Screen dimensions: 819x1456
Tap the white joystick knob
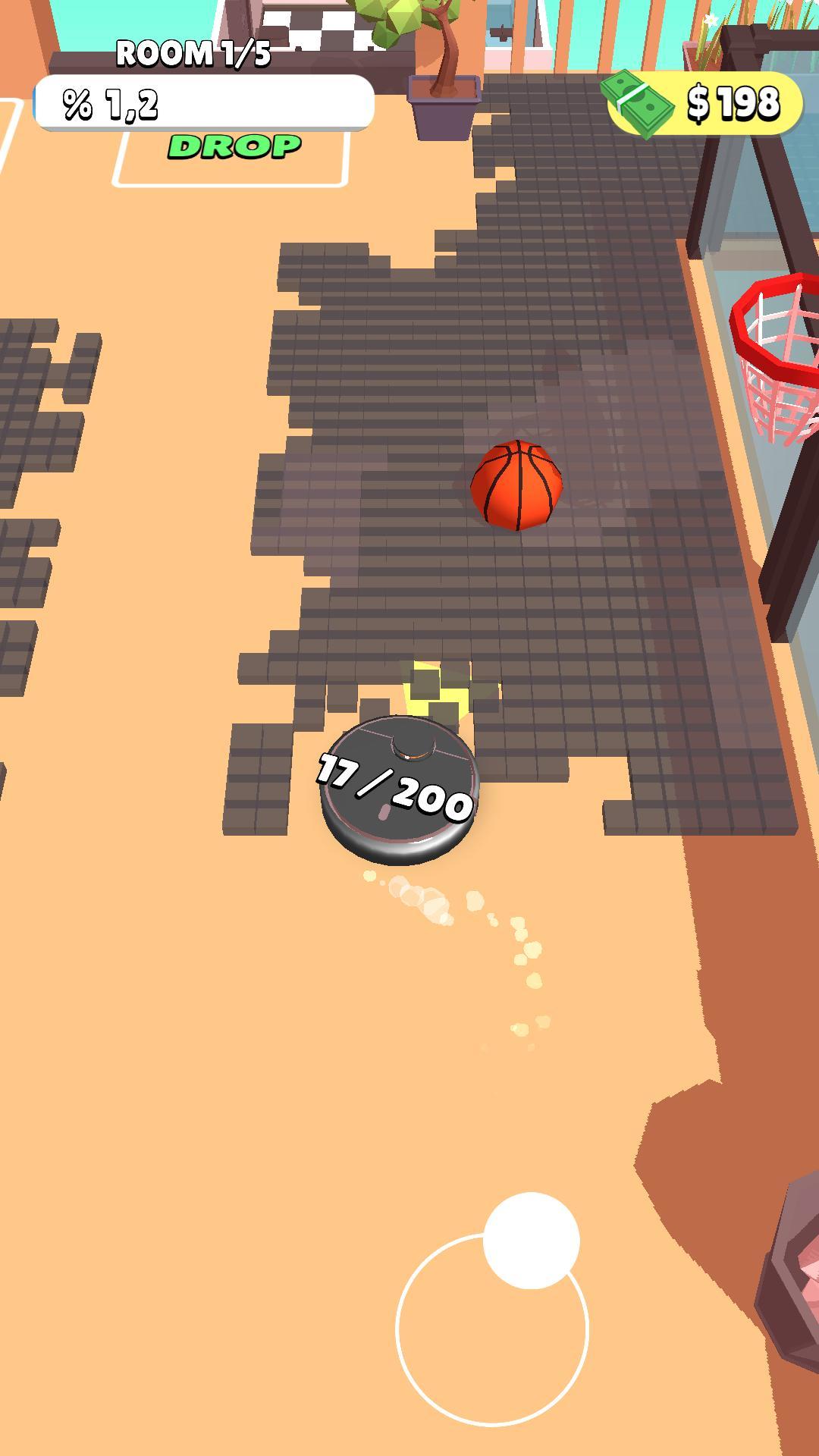[x=531, y=1241]
